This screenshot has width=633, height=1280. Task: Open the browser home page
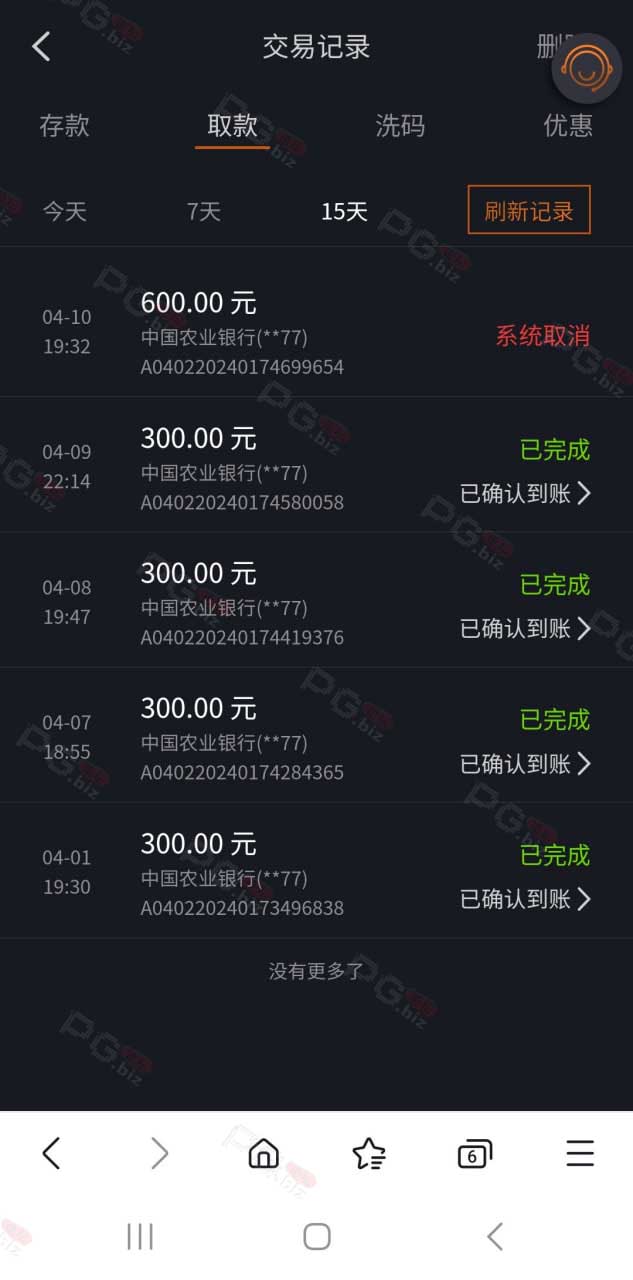coord(263,1153)
